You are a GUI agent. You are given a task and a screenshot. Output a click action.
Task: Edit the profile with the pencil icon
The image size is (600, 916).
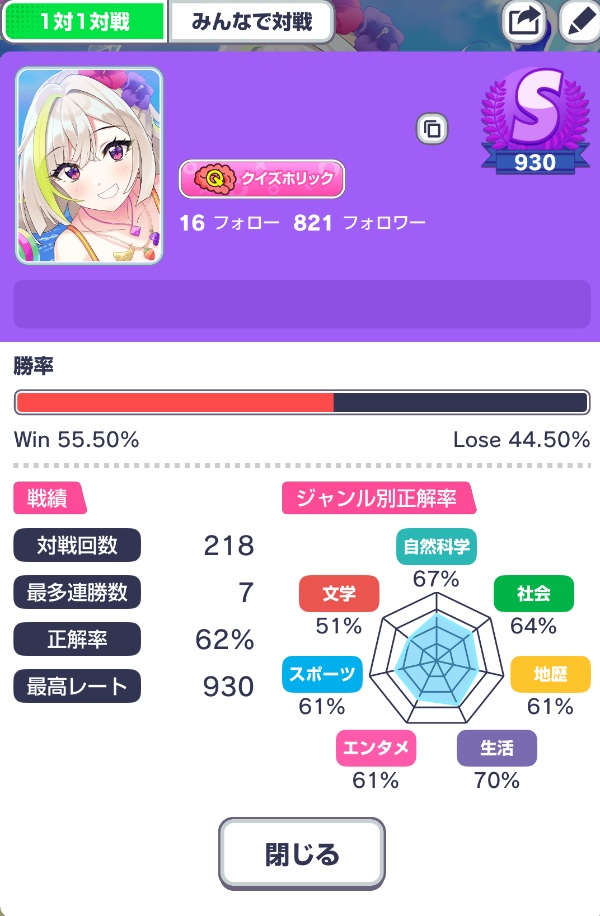click(577, 21)
